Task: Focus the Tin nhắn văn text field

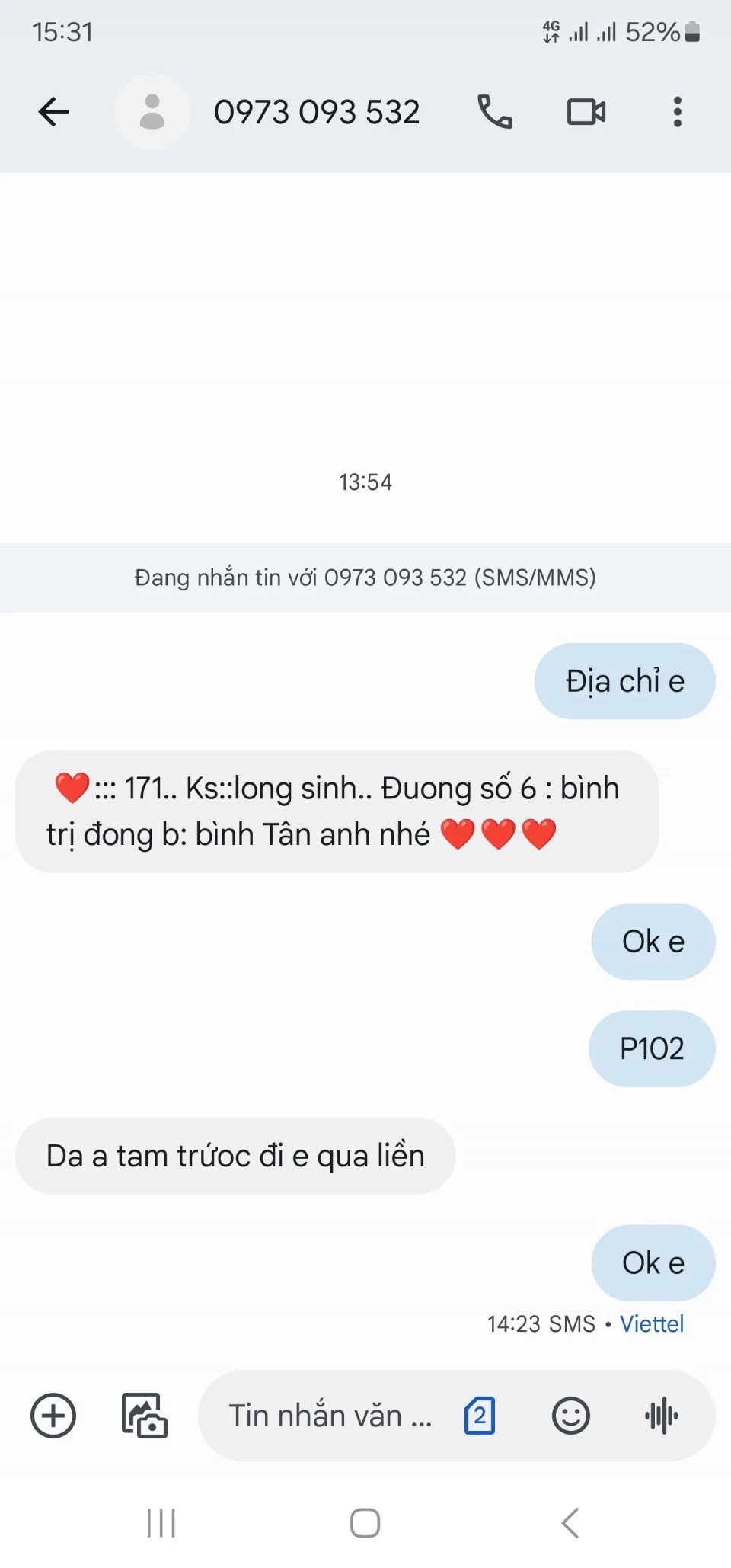Action: 330,1416
